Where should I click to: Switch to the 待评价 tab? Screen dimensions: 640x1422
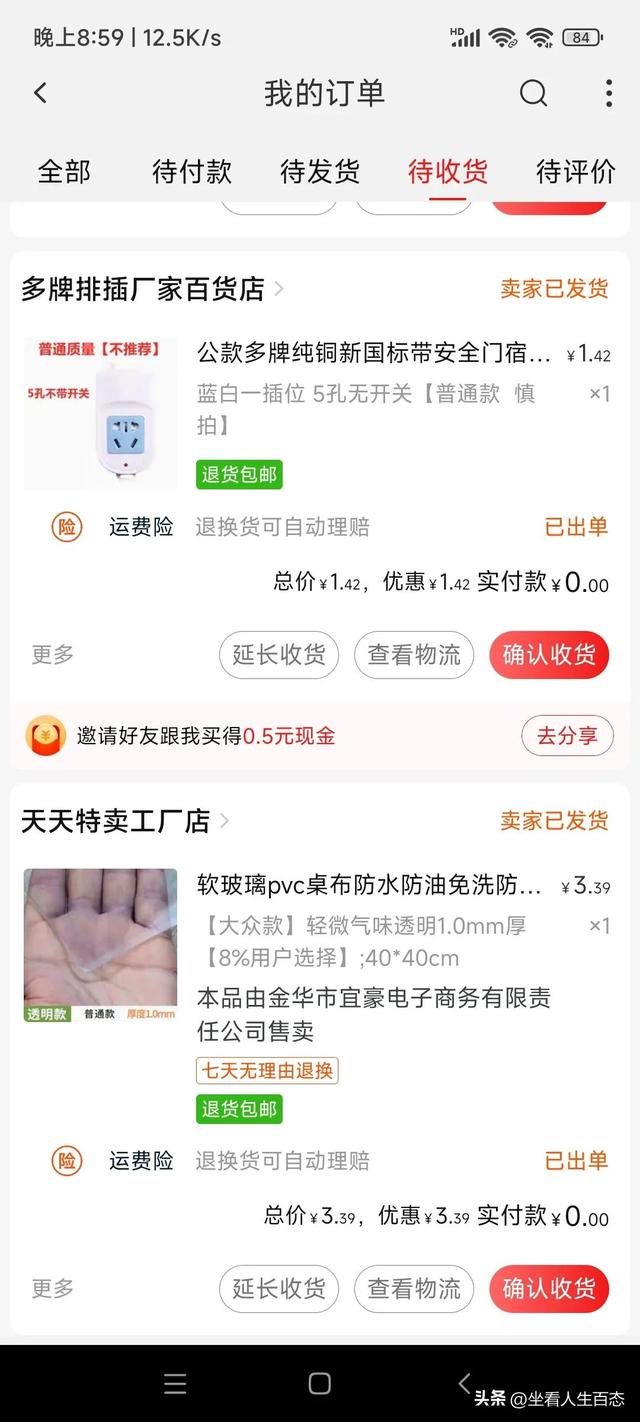576,171
